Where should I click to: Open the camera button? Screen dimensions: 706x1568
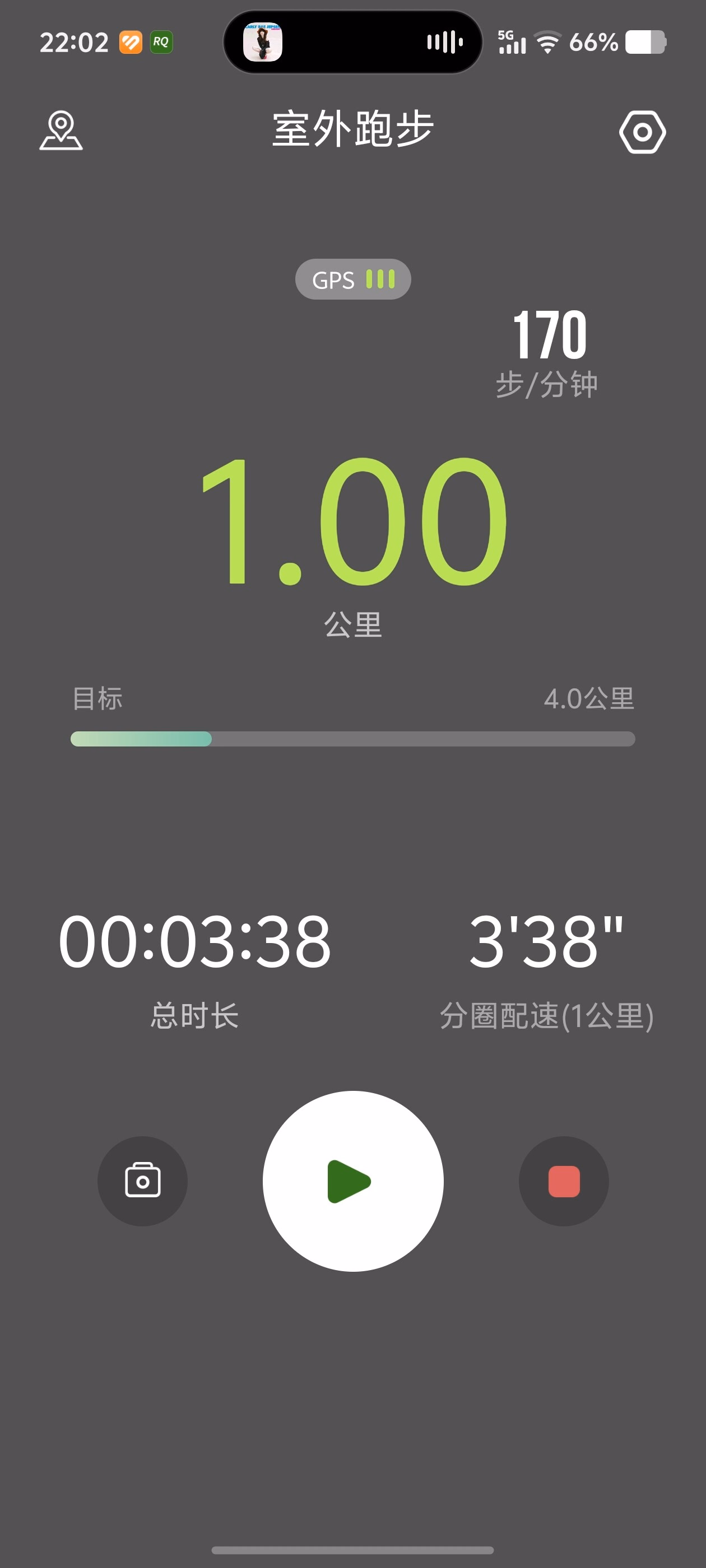pyautogui.click(x=142, y=1181)
